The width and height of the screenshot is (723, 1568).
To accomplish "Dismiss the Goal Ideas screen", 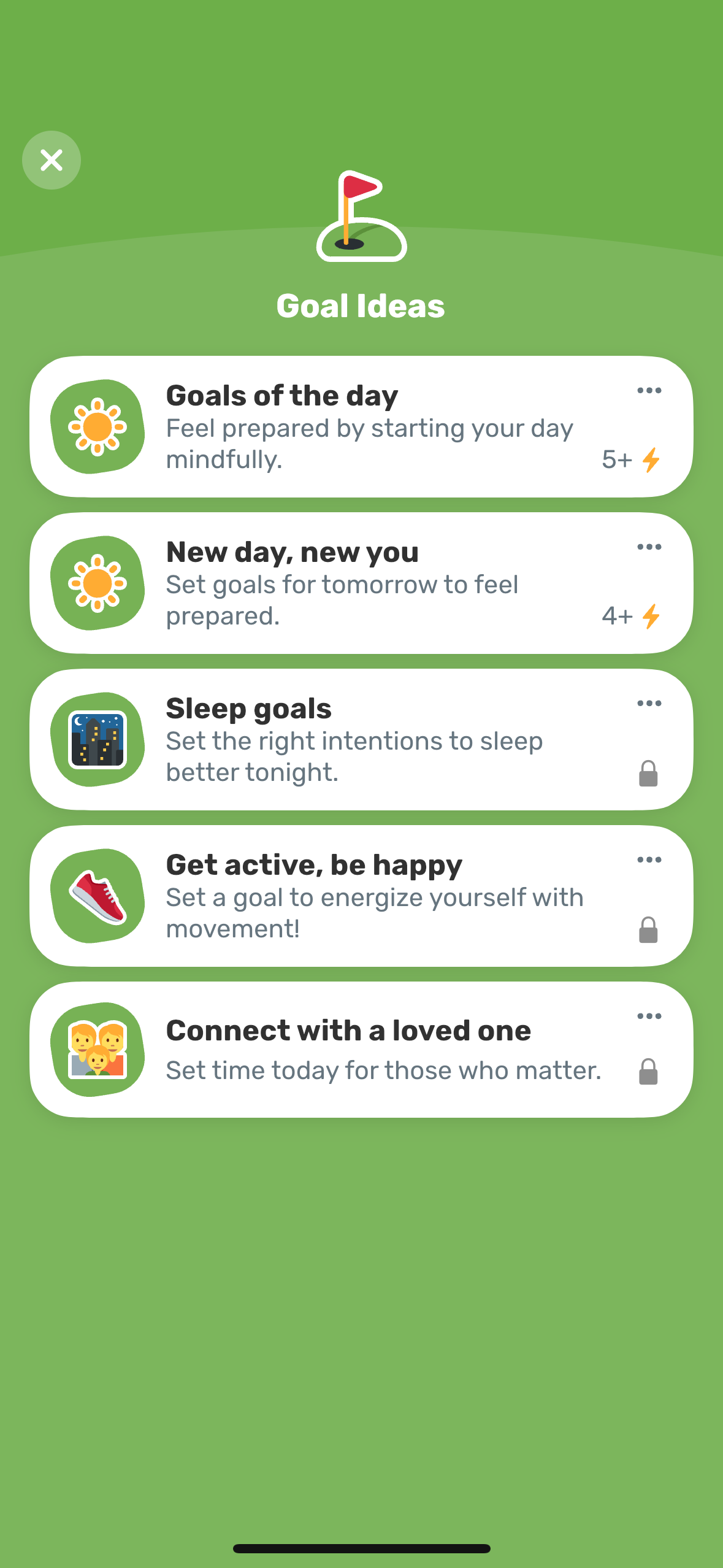I will [51, 160].
